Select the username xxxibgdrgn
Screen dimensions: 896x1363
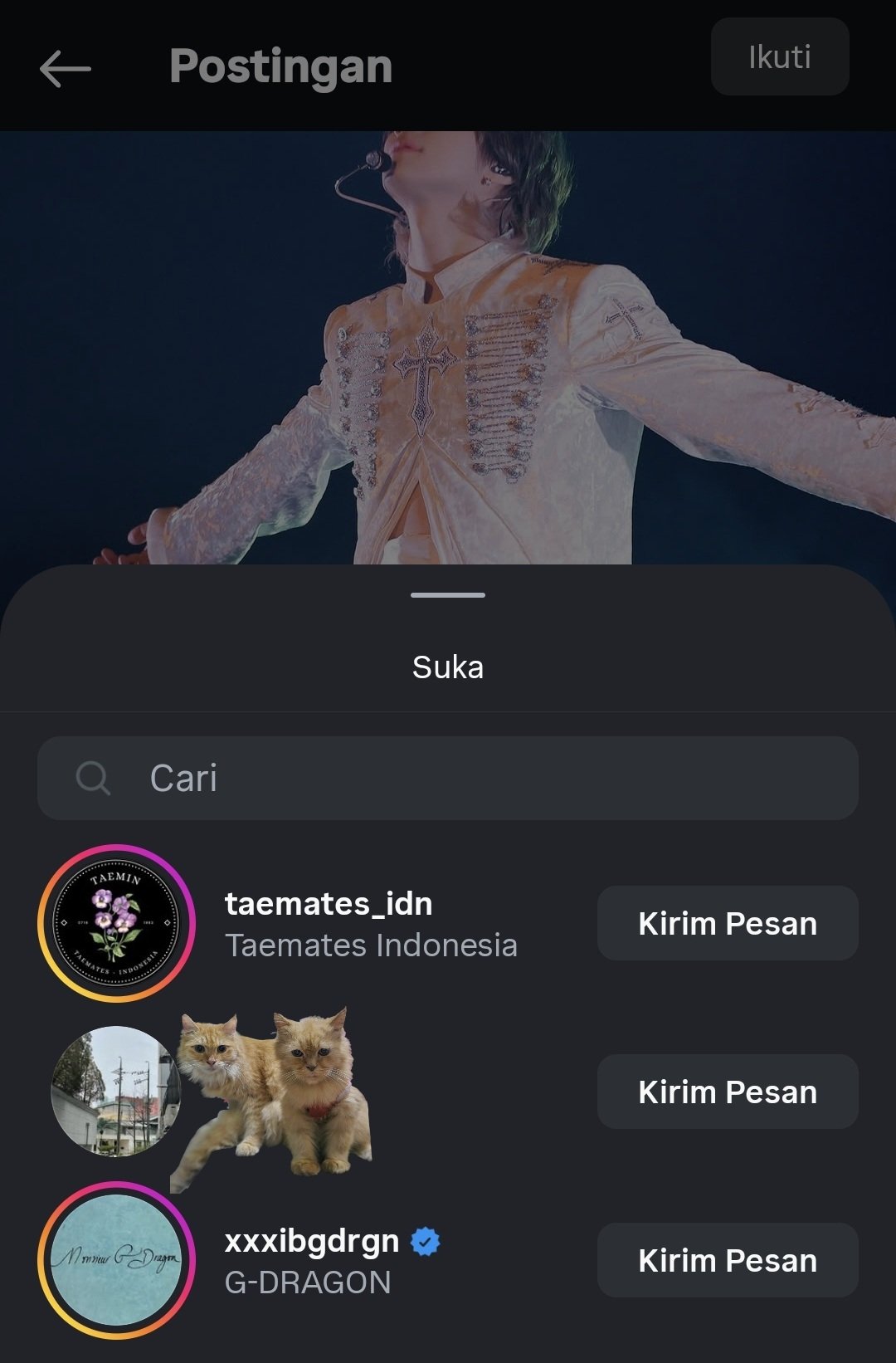click(x=311, y=1239)
